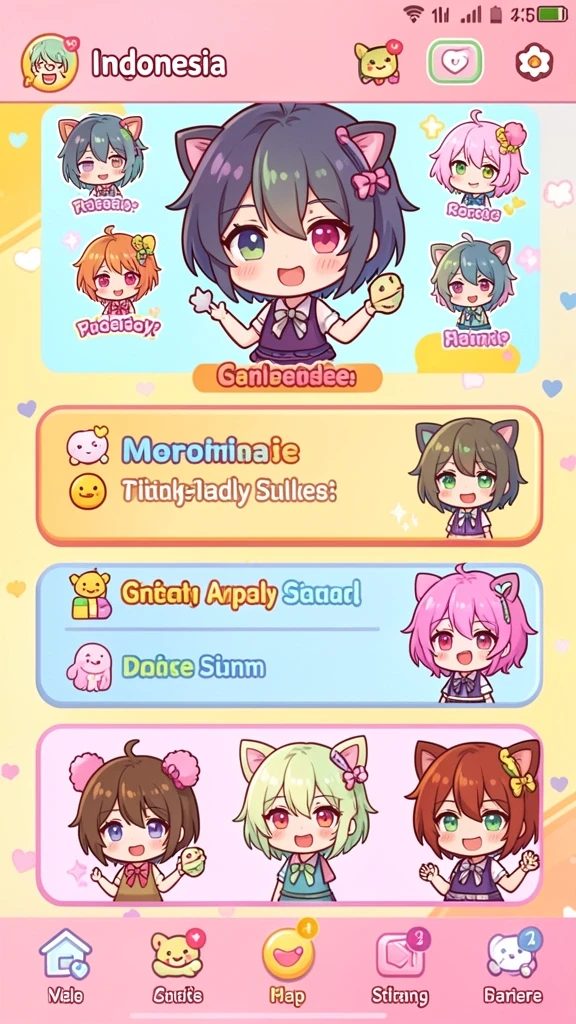Image resolution: width=576 pixels, height=1024 pixels.
Task: Open the Donce Sunm row
Action: tap(222, 667)
